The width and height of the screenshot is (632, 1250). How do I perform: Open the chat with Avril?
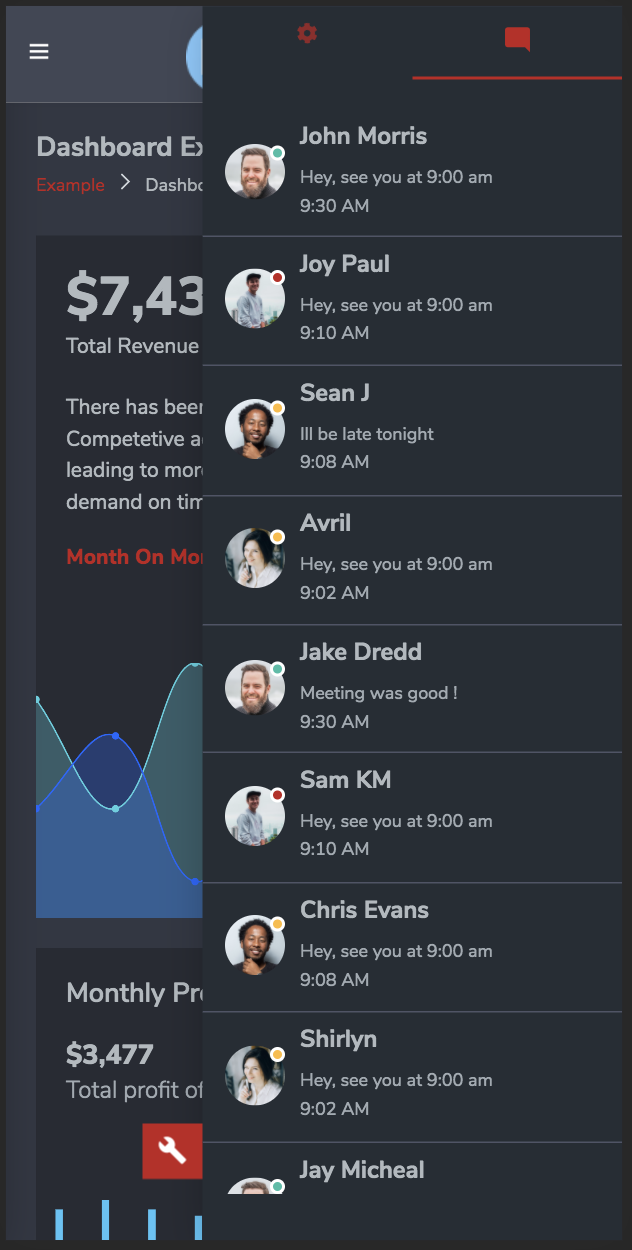tap(412, 558)
